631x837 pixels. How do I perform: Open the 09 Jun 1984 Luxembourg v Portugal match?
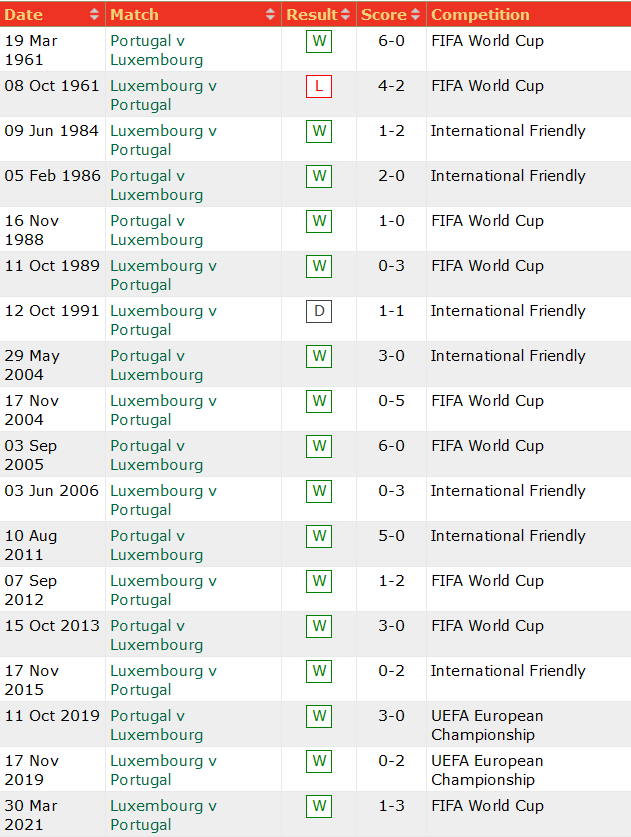click(x=163, y=140)
